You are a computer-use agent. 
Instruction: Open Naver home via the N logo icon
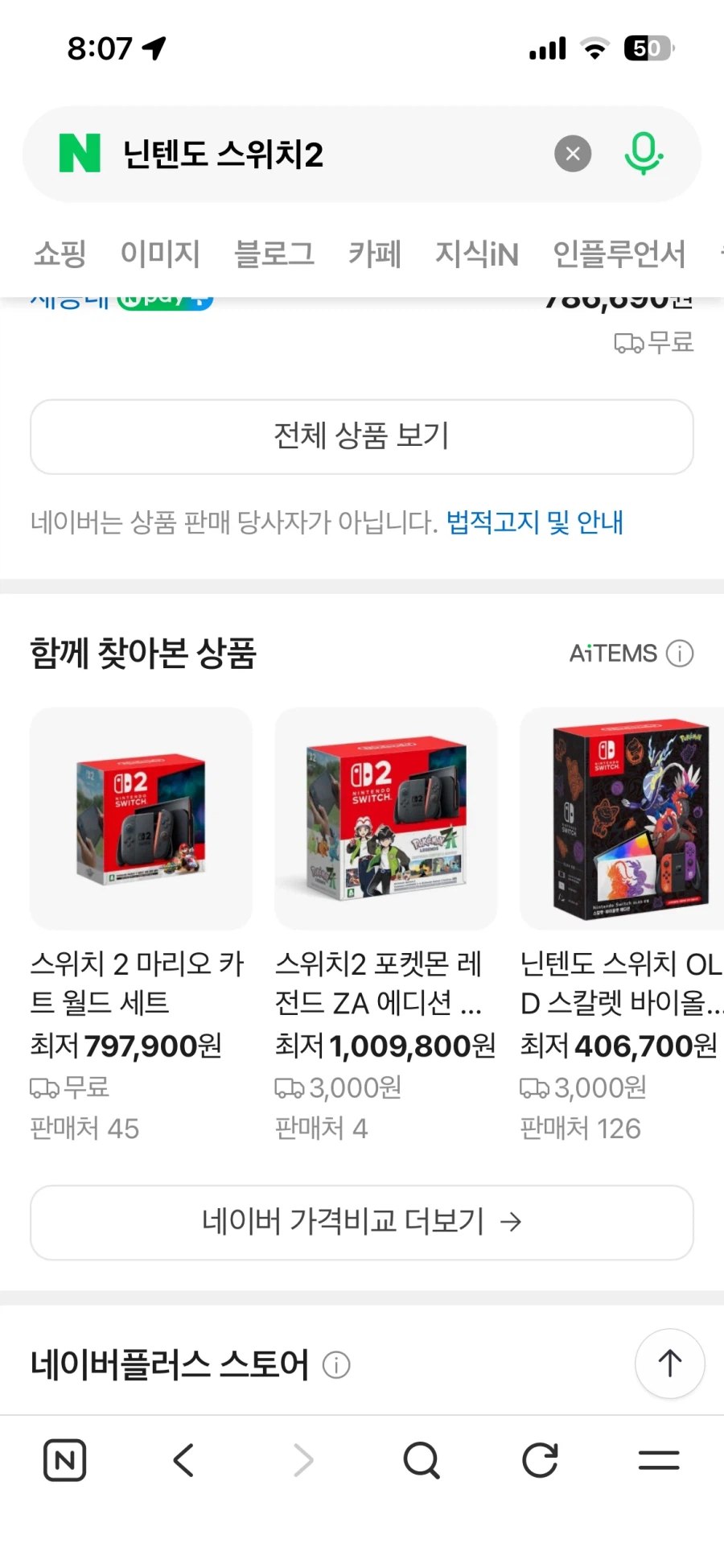[x=65, y=1460]
